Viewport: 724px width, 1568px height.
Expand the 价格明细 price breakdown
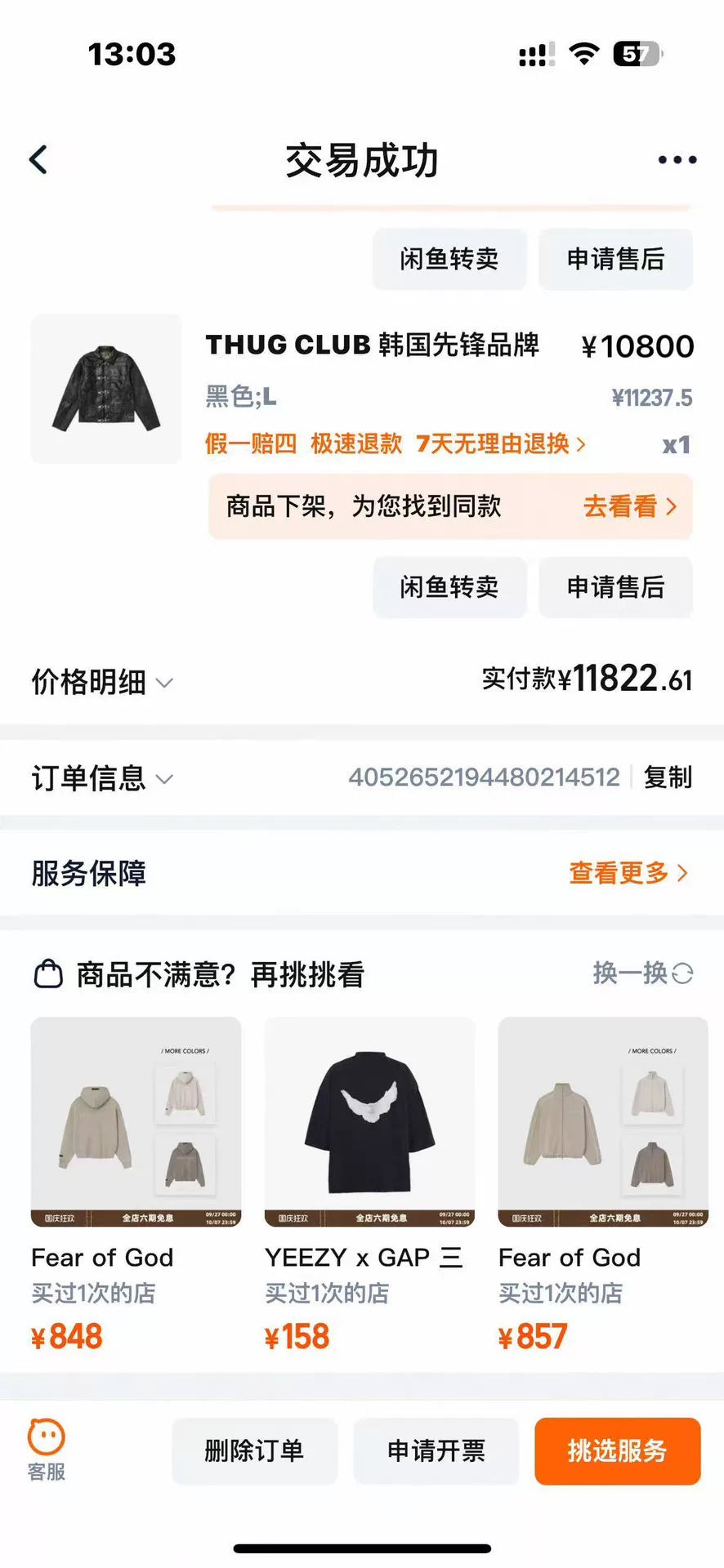tap(102, 682)
